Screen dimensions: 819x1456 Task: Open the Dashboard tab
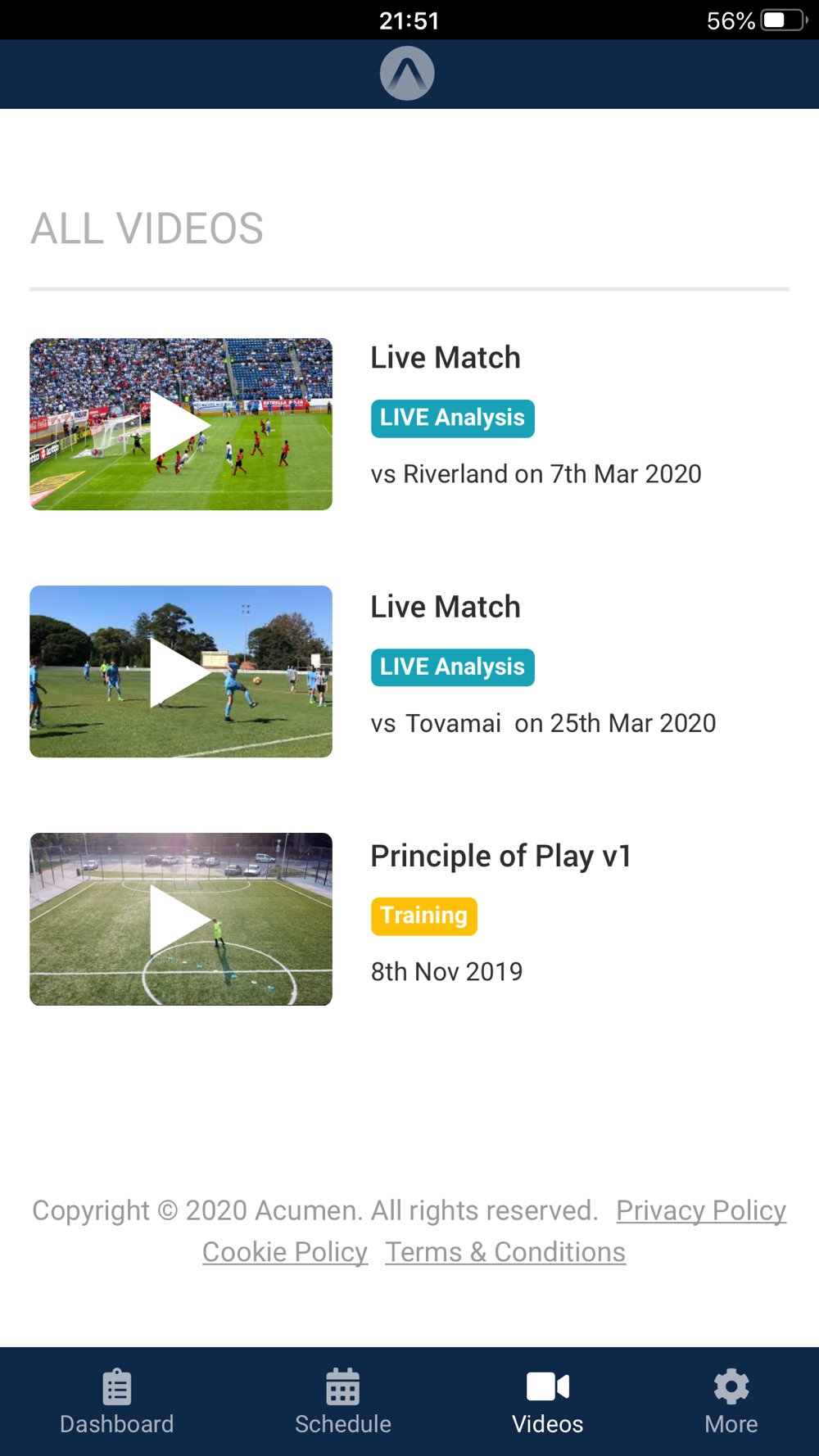116,1401
